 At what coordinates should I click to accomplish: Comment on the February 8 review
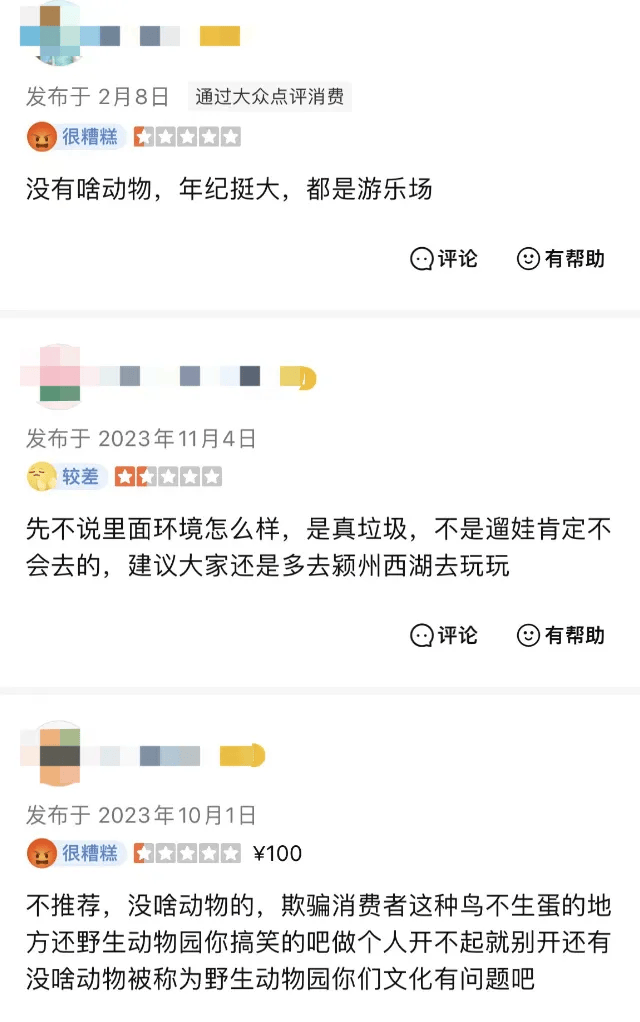444,259
